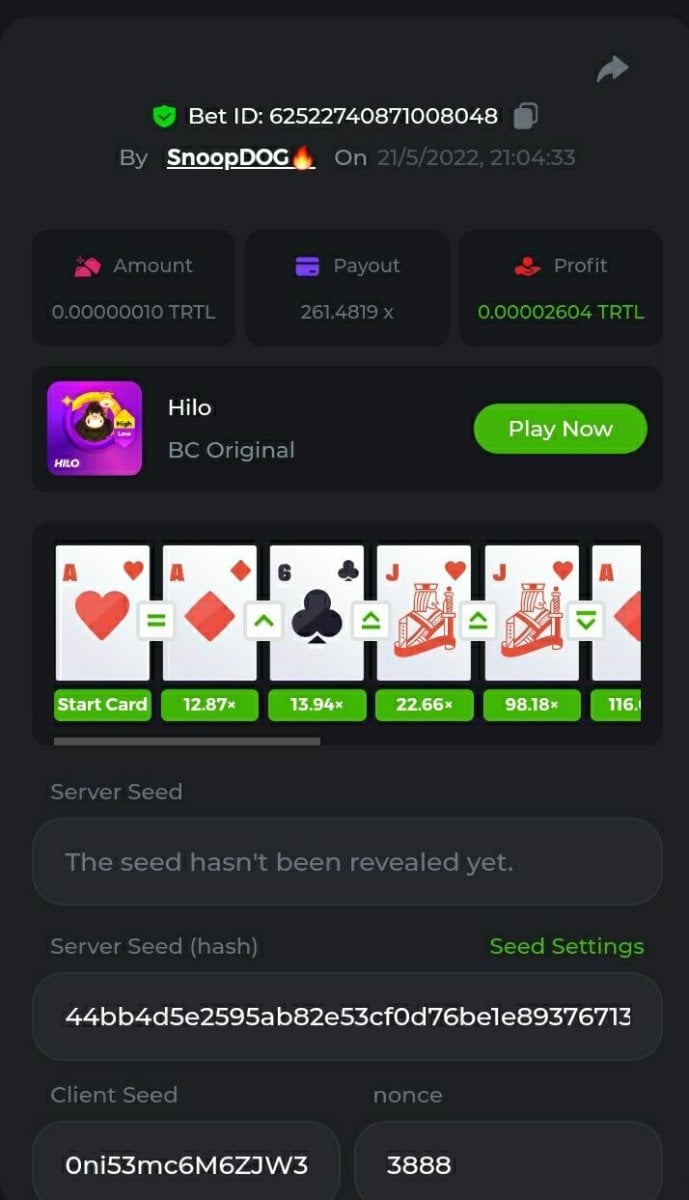Open SnoopDOG's profile
The width and height of the screenshot is (689, 1200).
click(x=240, y=158)
